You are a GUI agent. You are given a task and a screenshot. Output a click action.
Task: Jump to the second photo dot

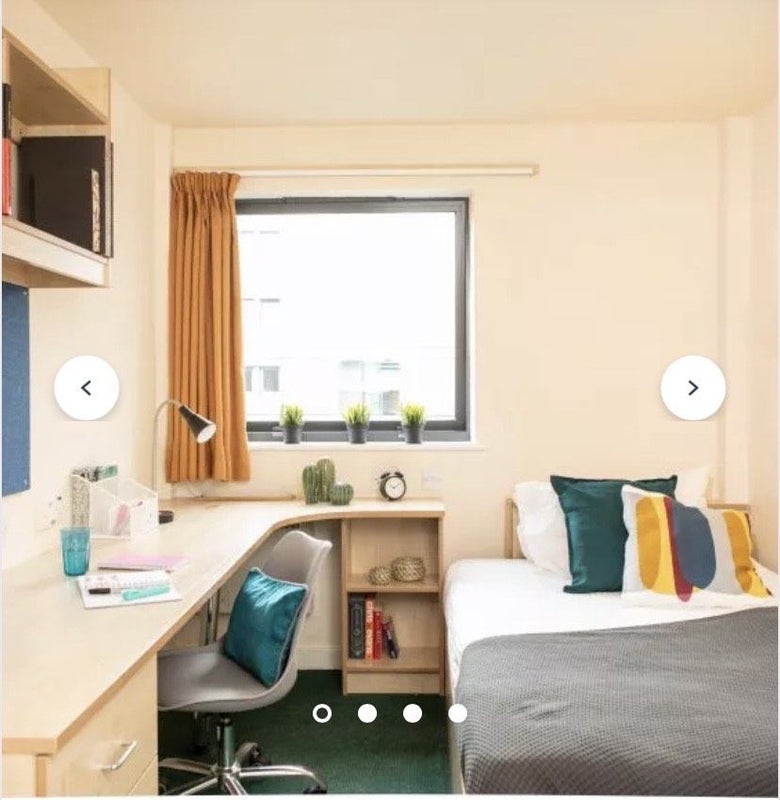coord(367,713)
